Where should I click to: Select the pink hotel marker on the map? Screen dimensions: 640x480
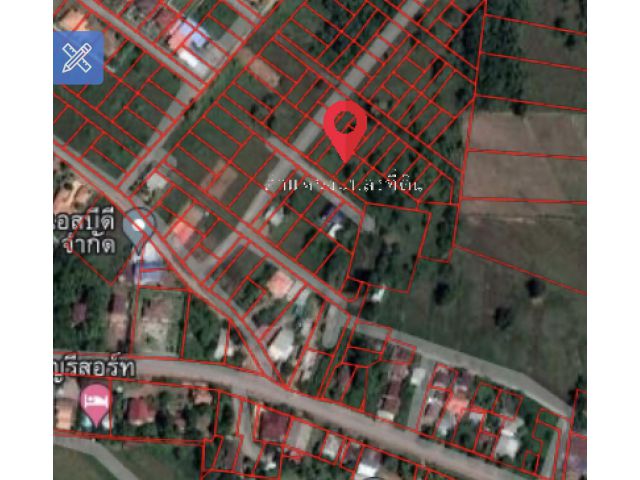pos(96,402)
